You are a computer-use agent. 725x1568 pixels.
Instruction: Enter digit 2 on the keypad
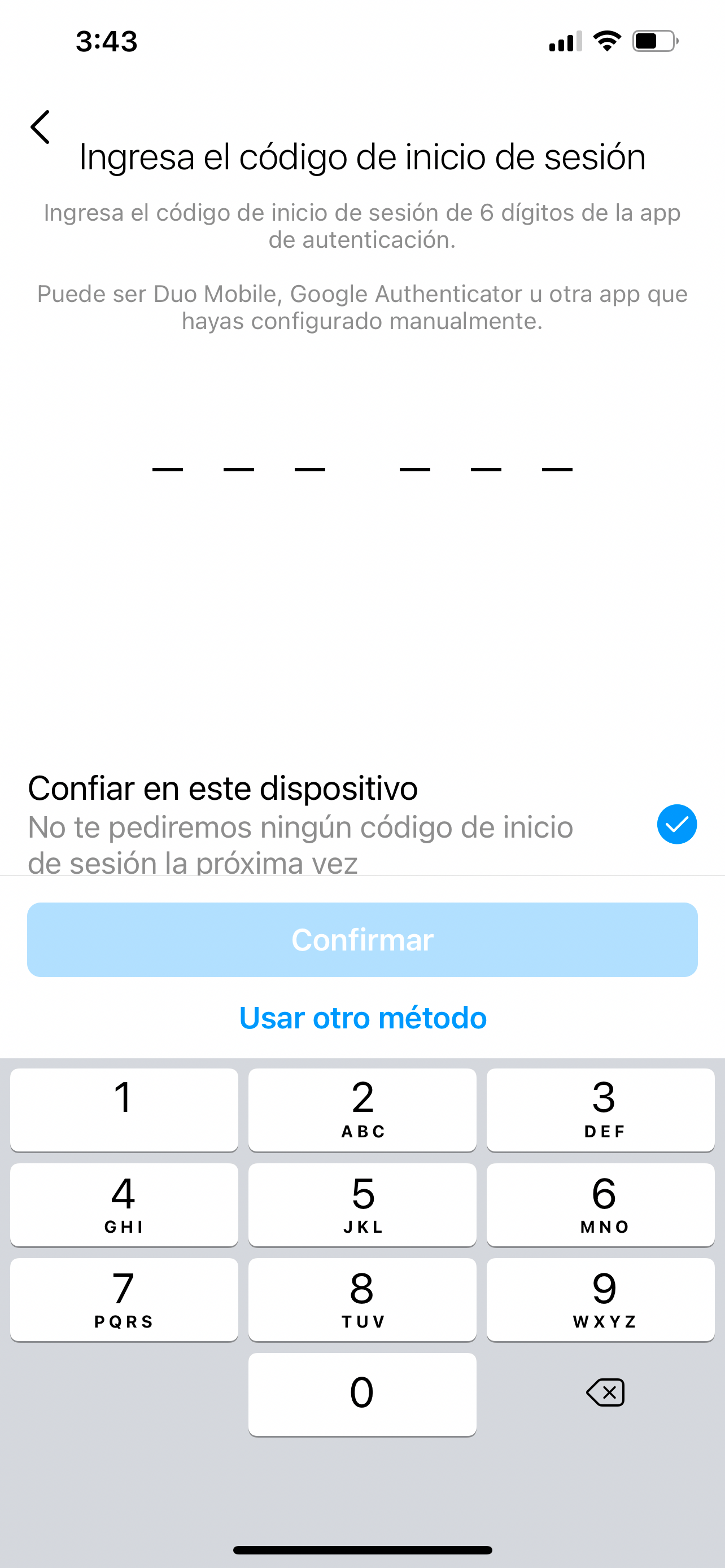pyautogui.click(x=362, y=1110)
